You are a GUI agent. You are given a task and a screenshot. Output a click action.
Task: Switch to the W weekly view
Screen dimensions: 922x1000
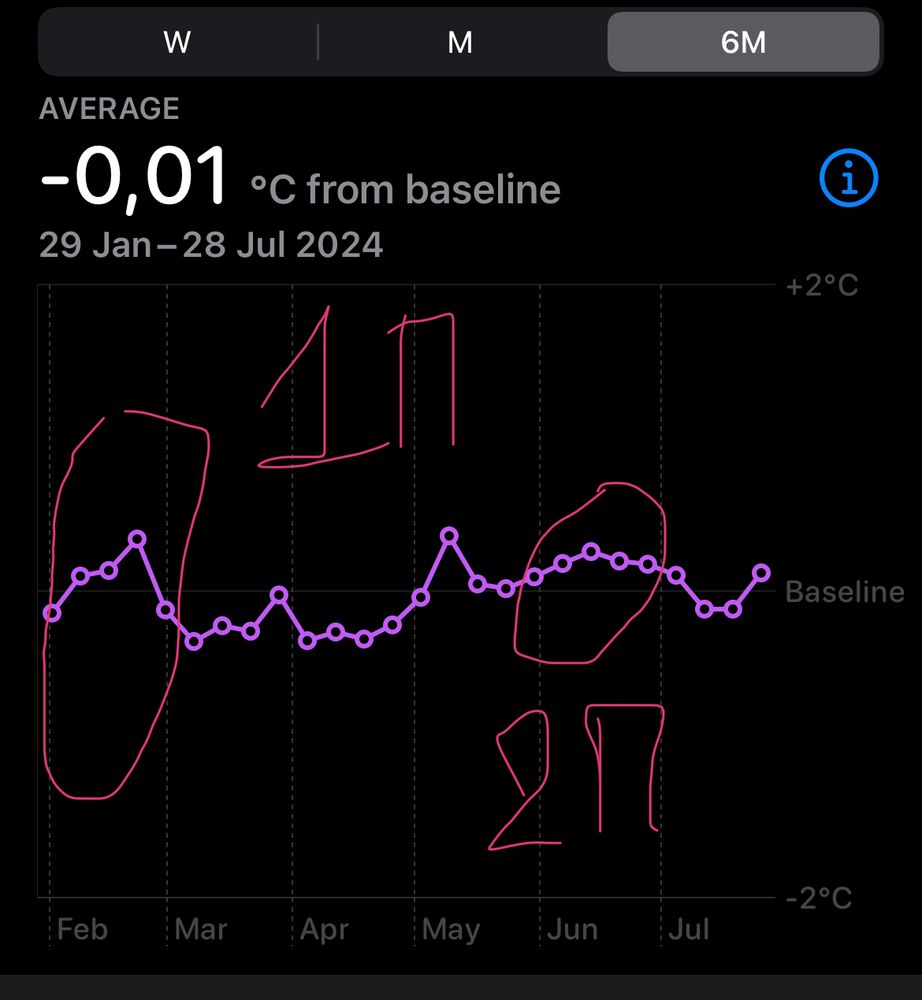coord(178,42)
